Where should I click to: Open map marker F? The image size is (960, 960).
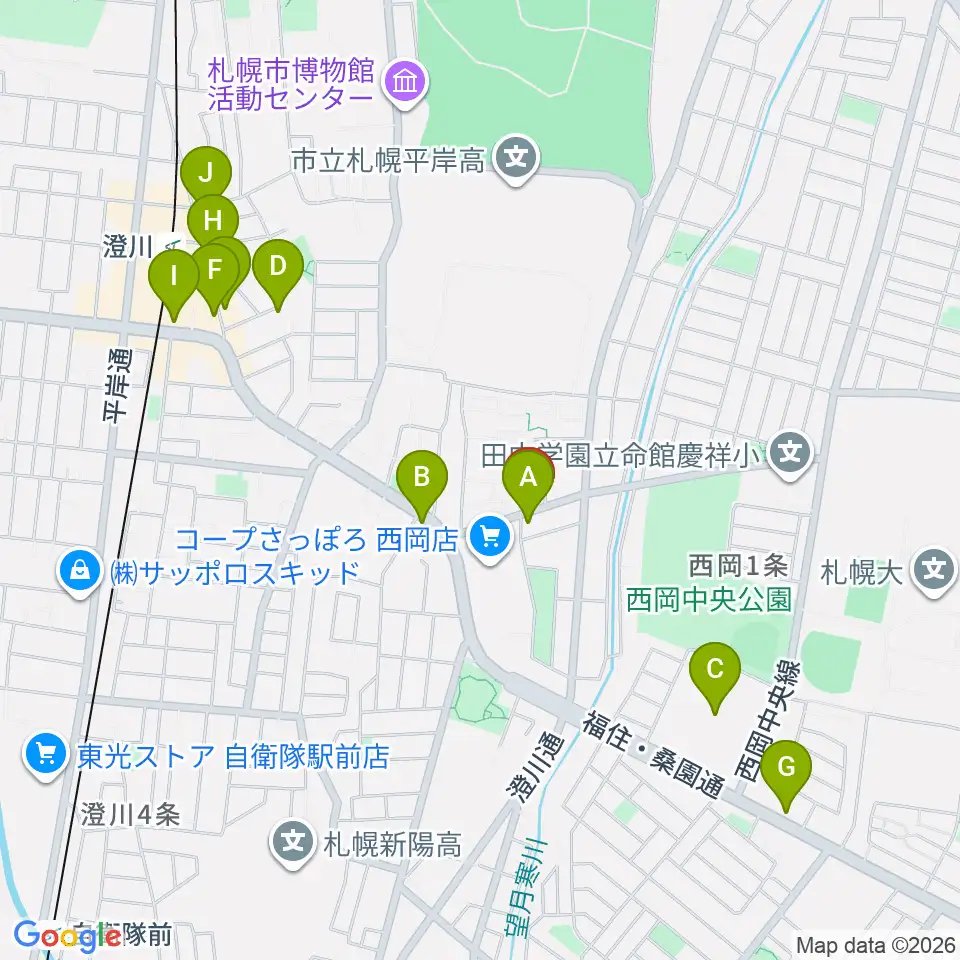[x=214, y=279]
